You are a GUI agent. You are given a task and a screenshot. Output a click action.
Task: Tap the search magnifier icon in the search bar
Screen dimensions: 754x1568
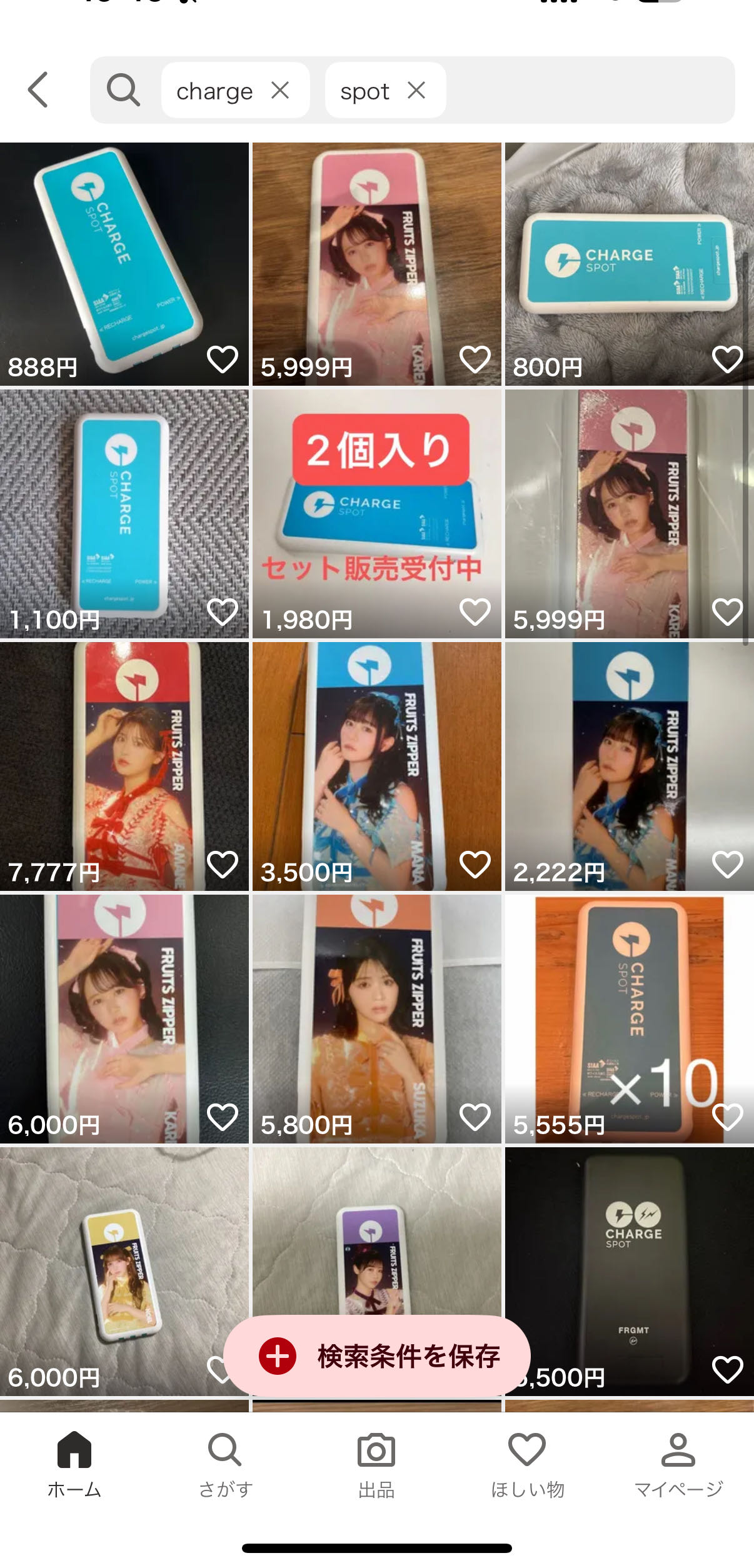(123, 91)
